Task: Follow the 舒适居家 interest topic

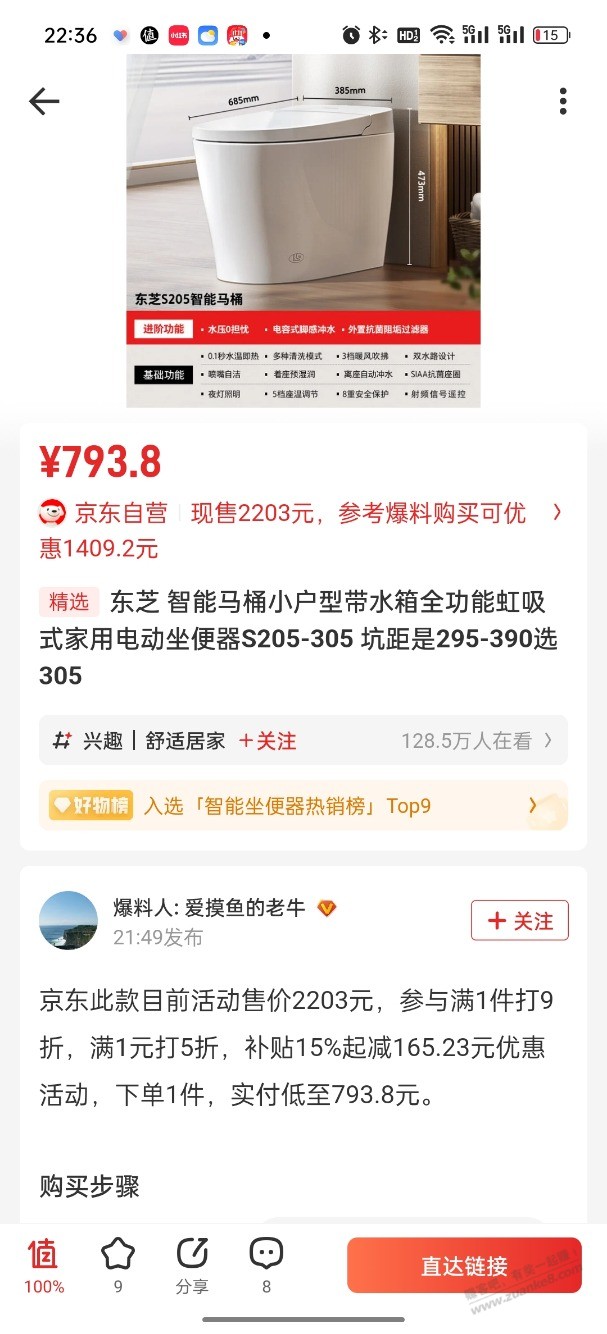Action: tap(267, 741)
